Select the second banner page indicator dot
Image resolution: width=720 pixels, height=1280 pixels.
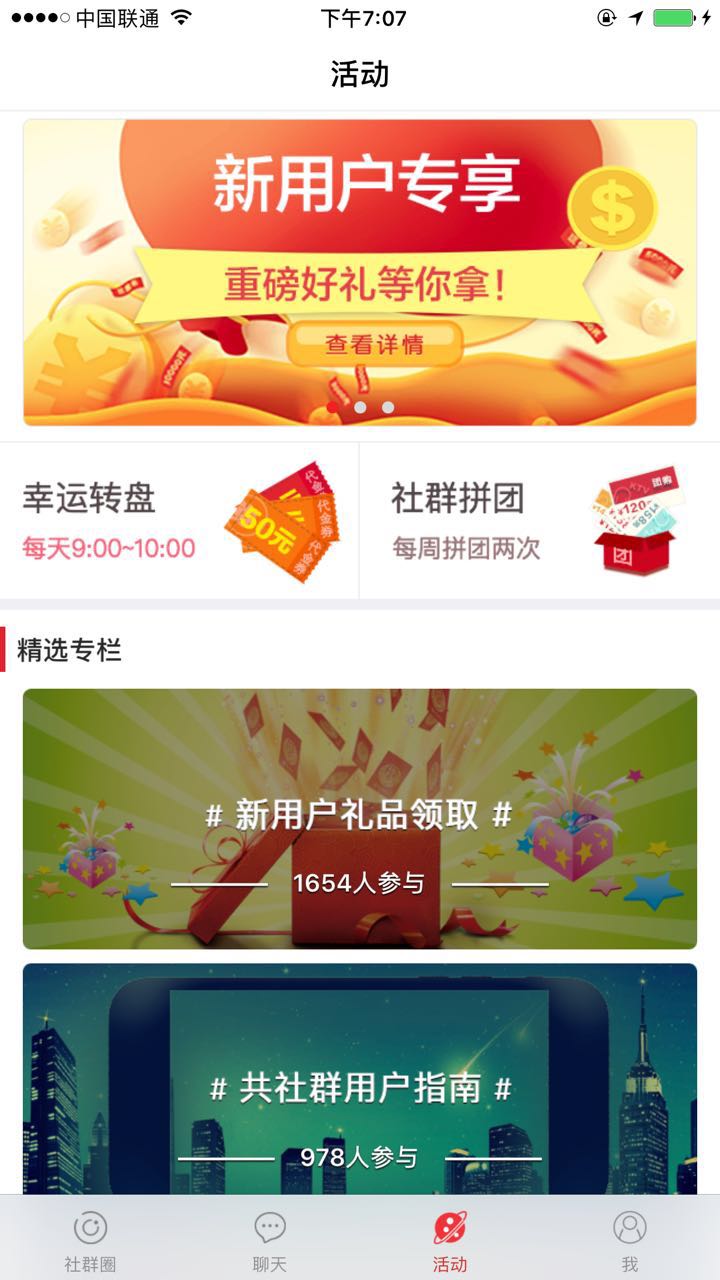pos(360,407)
